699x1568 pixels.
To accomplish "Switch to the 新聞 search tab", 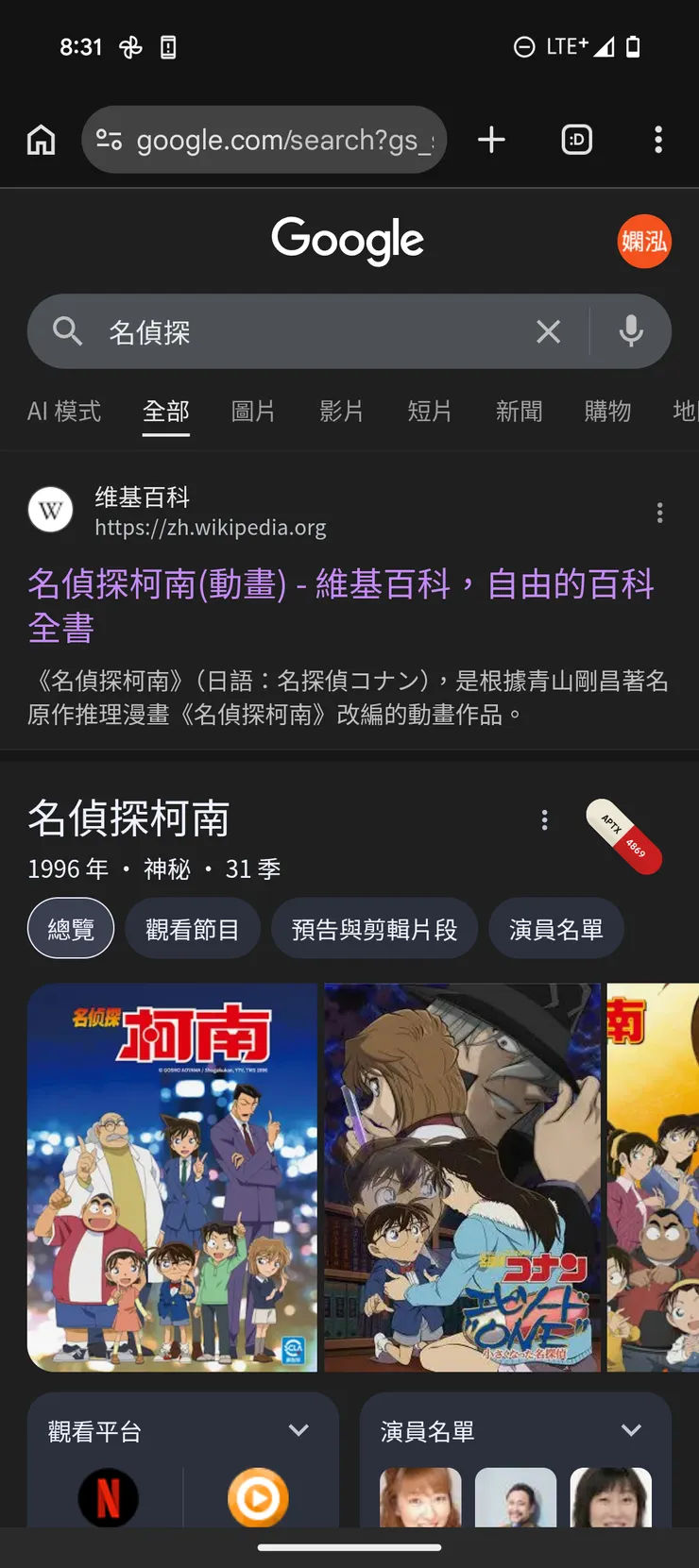I will coord(518,412).
